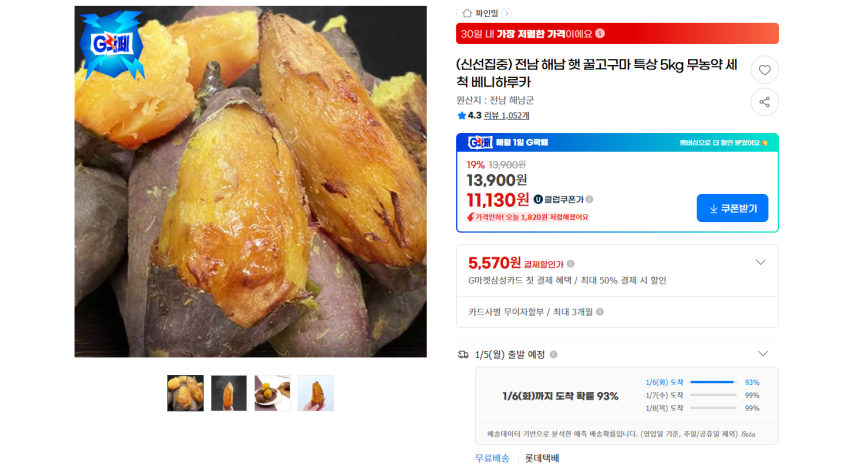Image resolution: width=850 pixels, height=467 pixels.
Task: Open info icon next to 클럽쿠폰가
Action: click(589, 199)
